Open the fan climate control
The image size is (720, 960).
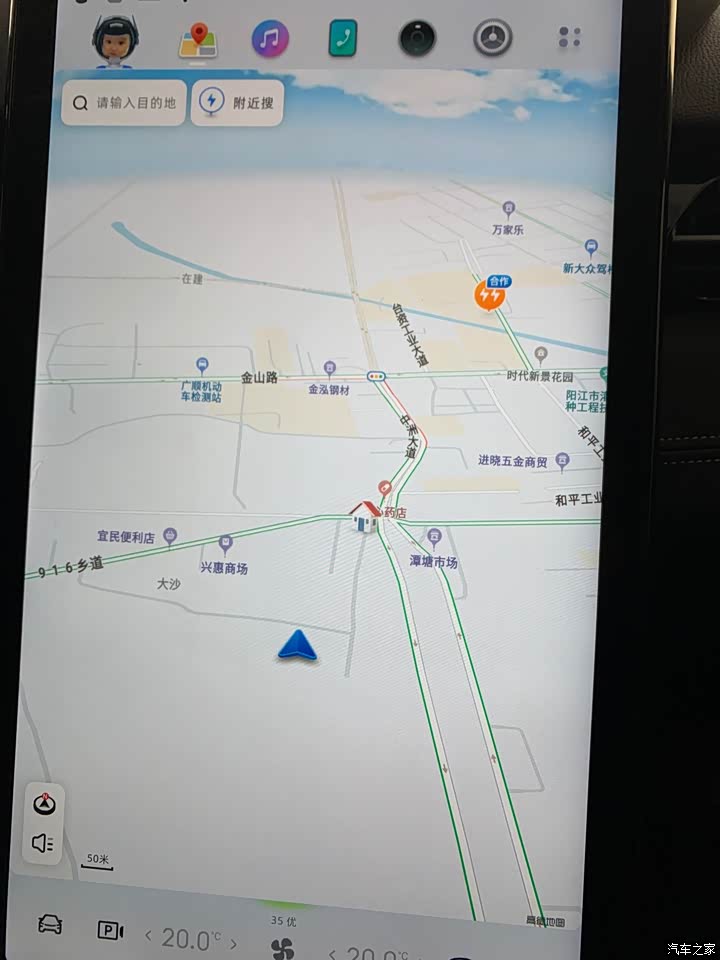coord(283,946)
